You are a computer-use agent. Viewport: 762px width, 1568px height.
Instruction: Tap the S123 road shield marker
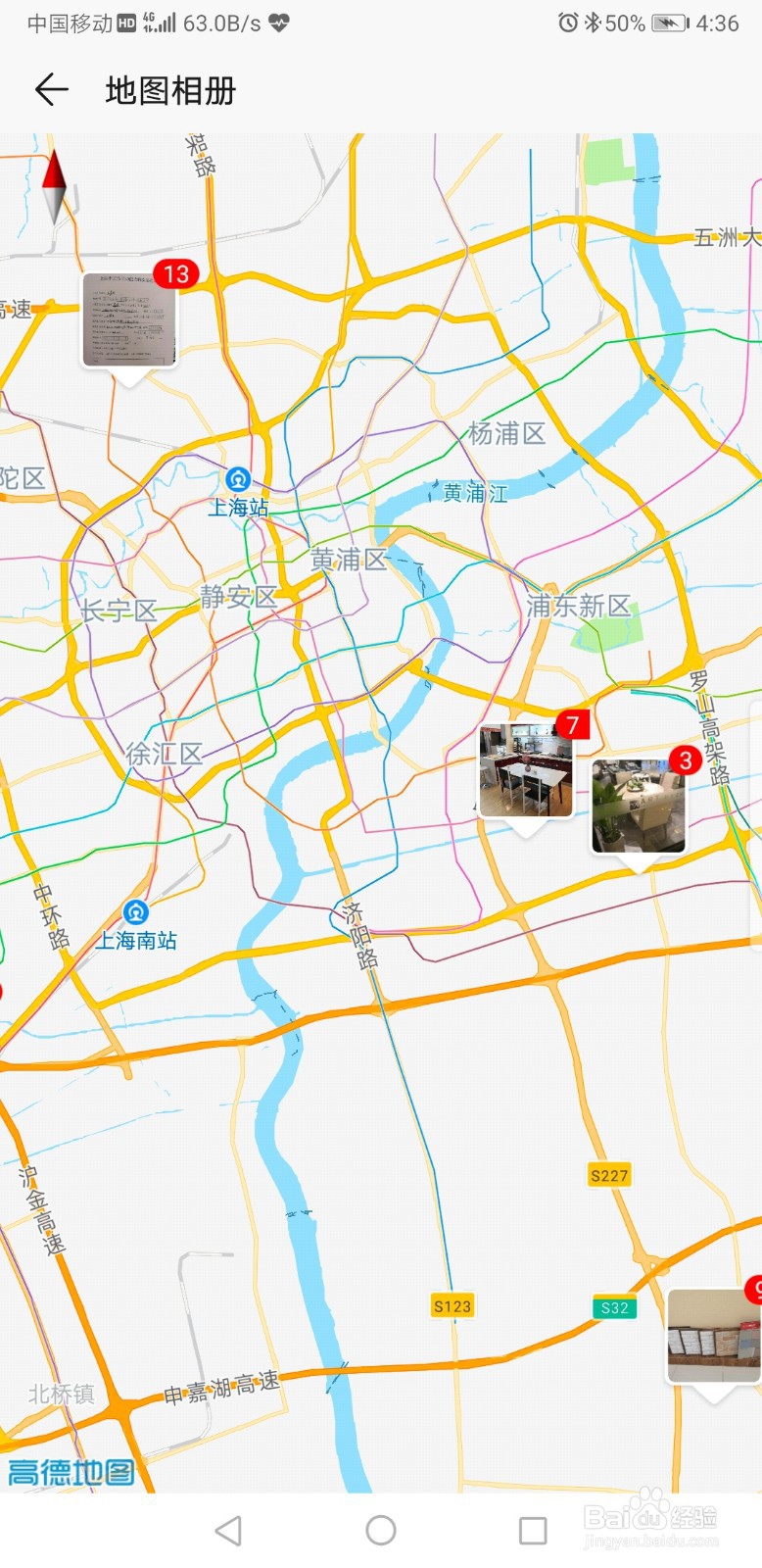452,1305
